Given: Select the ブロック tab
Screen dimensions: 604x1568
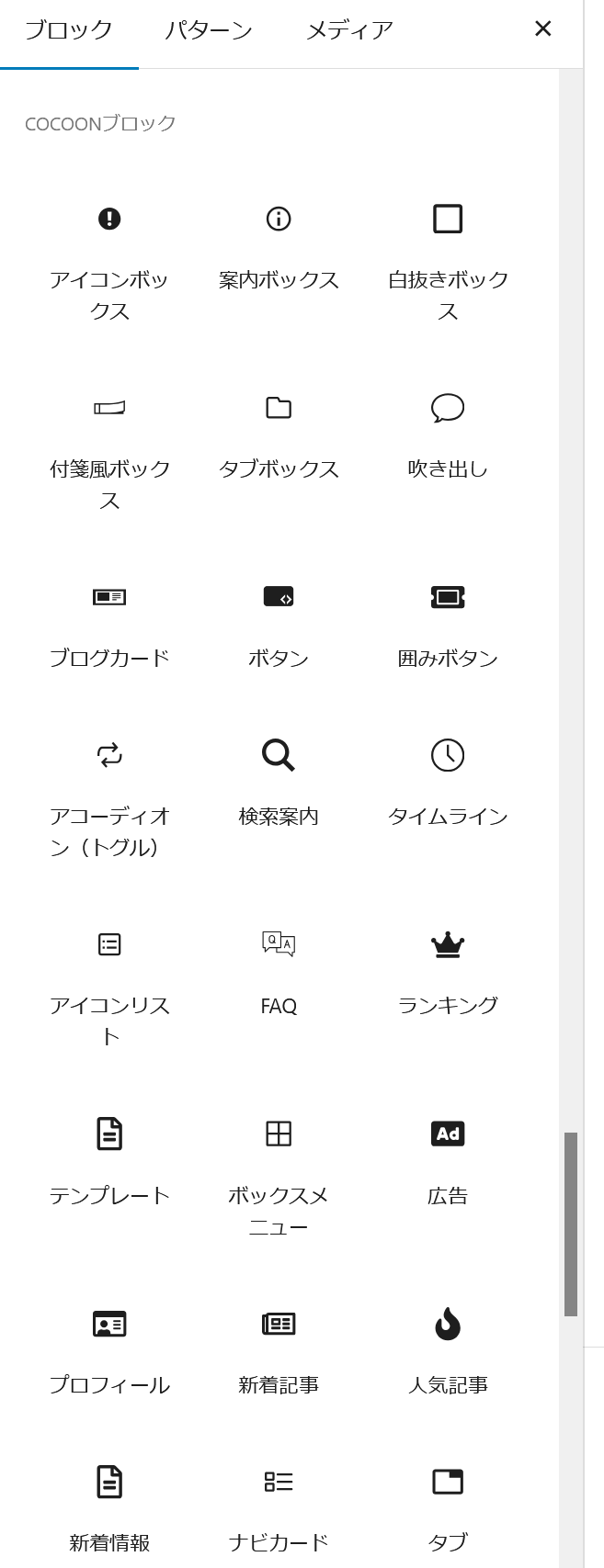Looking at the screenshot, I should point(69,30).
